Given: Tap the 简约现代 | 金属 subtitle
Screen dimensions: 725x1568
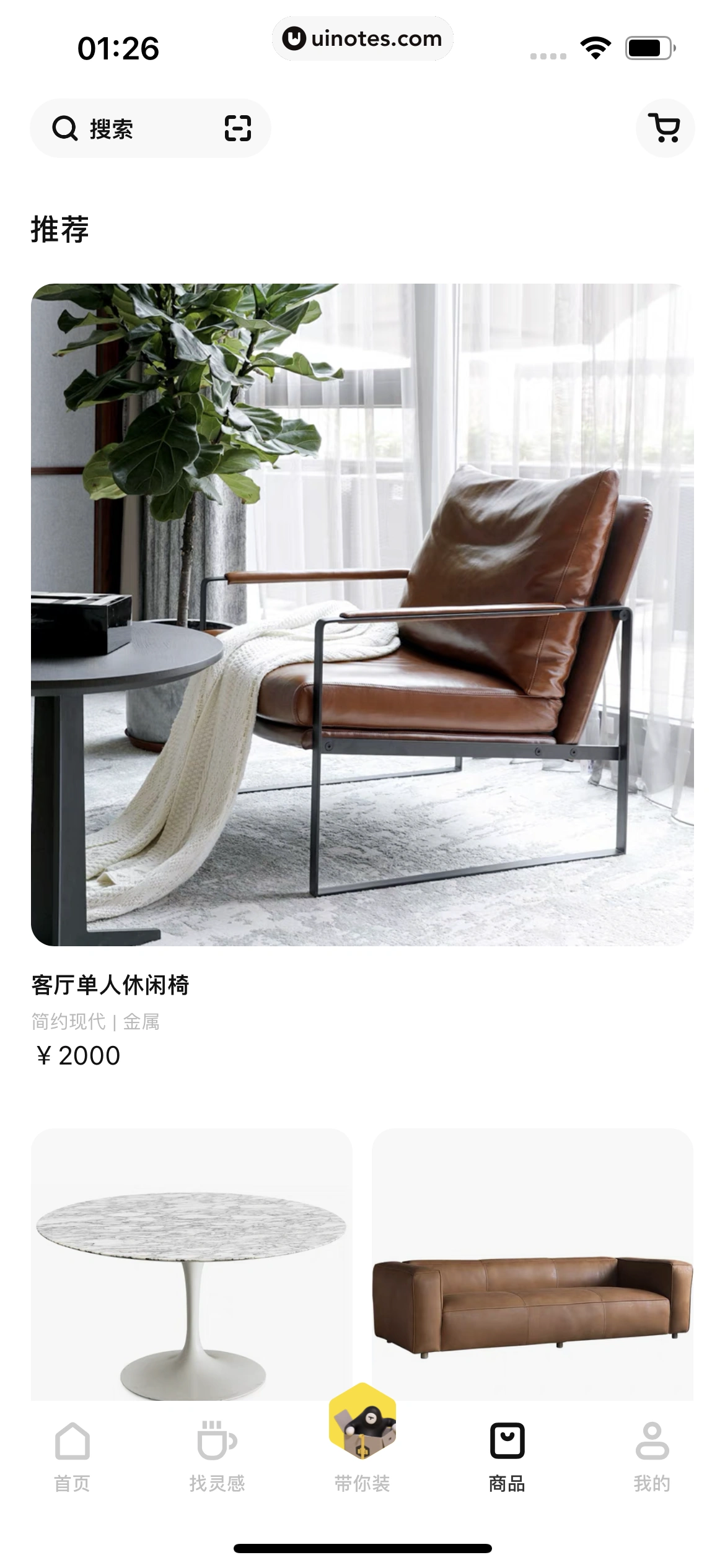Looking at the screenshot, I should (x=97, y=1022).
